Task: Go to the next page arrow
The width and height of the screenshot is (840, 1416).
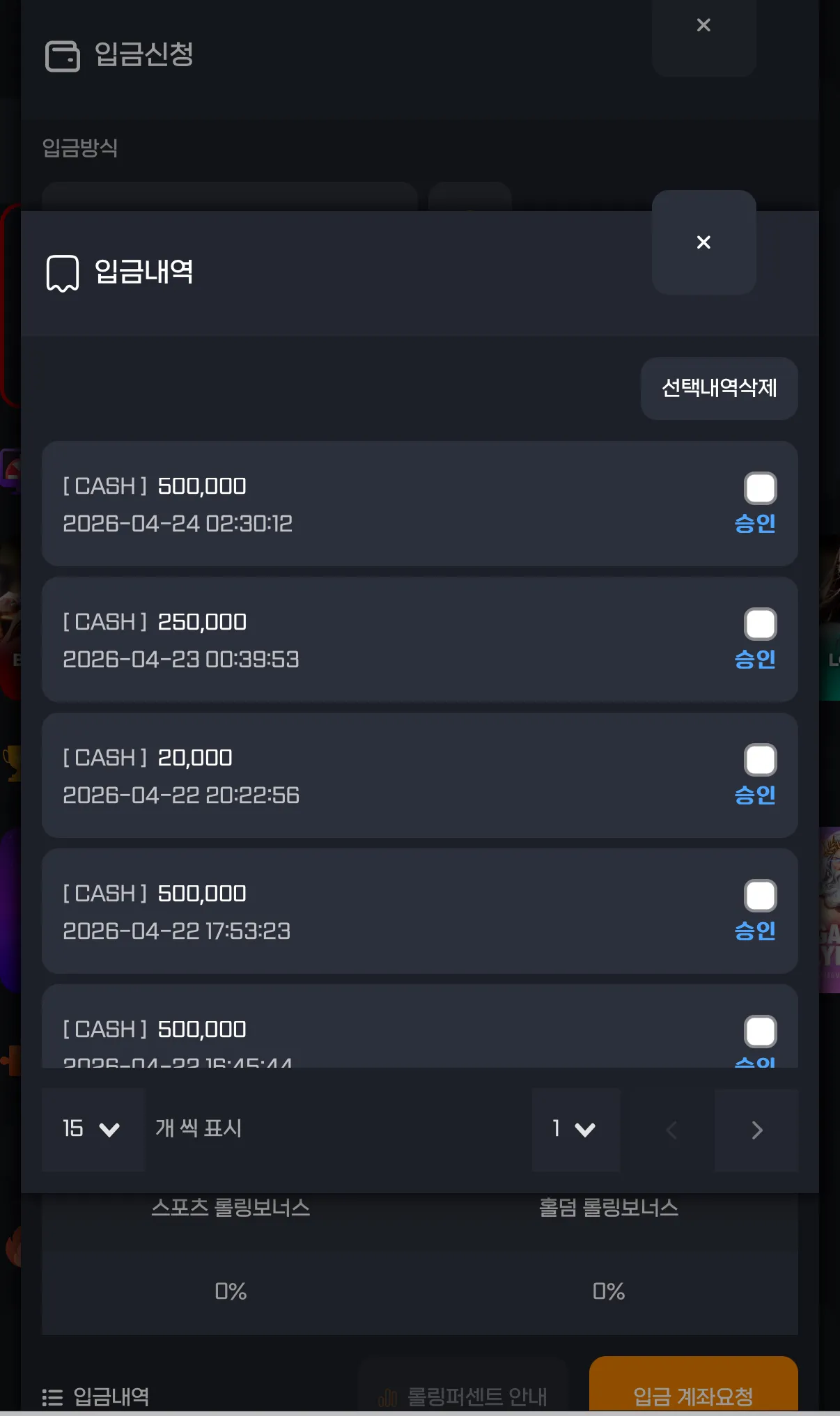Action: click(756, 1130)
